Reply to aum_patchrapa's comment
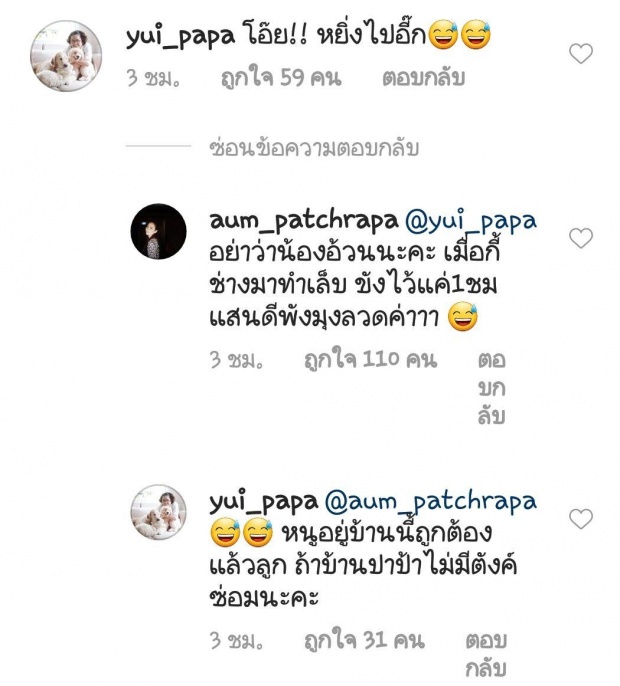Viewport: 620px width, 686px height. tap(491, 386)
